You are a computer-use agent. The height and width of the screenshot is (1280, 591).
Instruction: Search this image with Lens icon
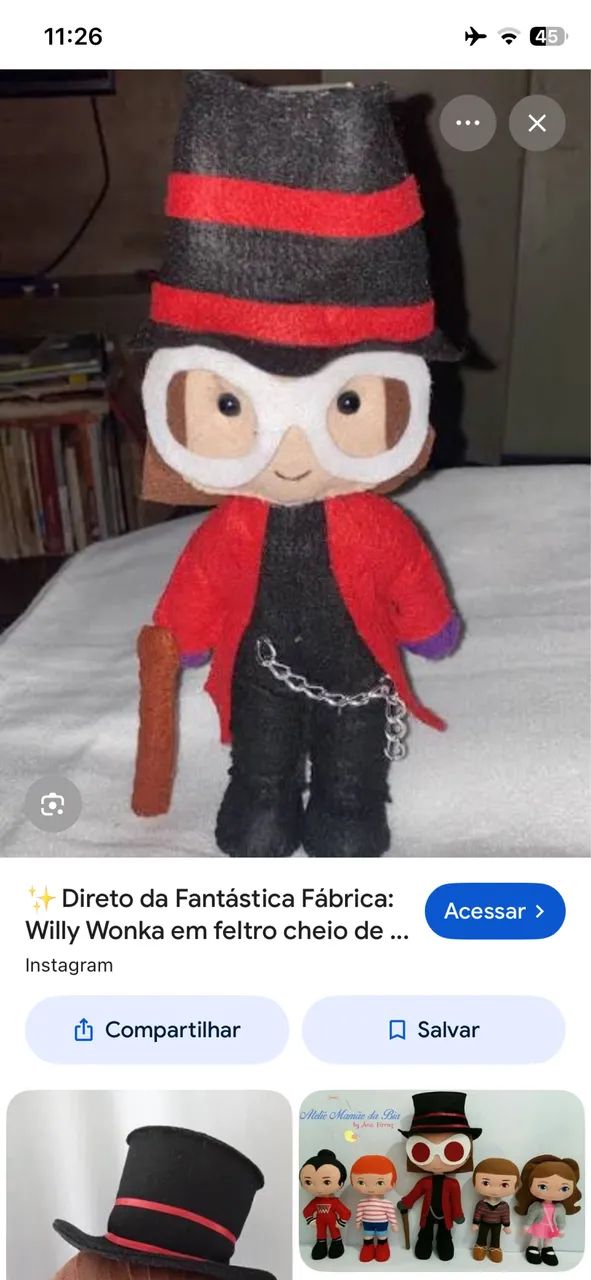53,804
